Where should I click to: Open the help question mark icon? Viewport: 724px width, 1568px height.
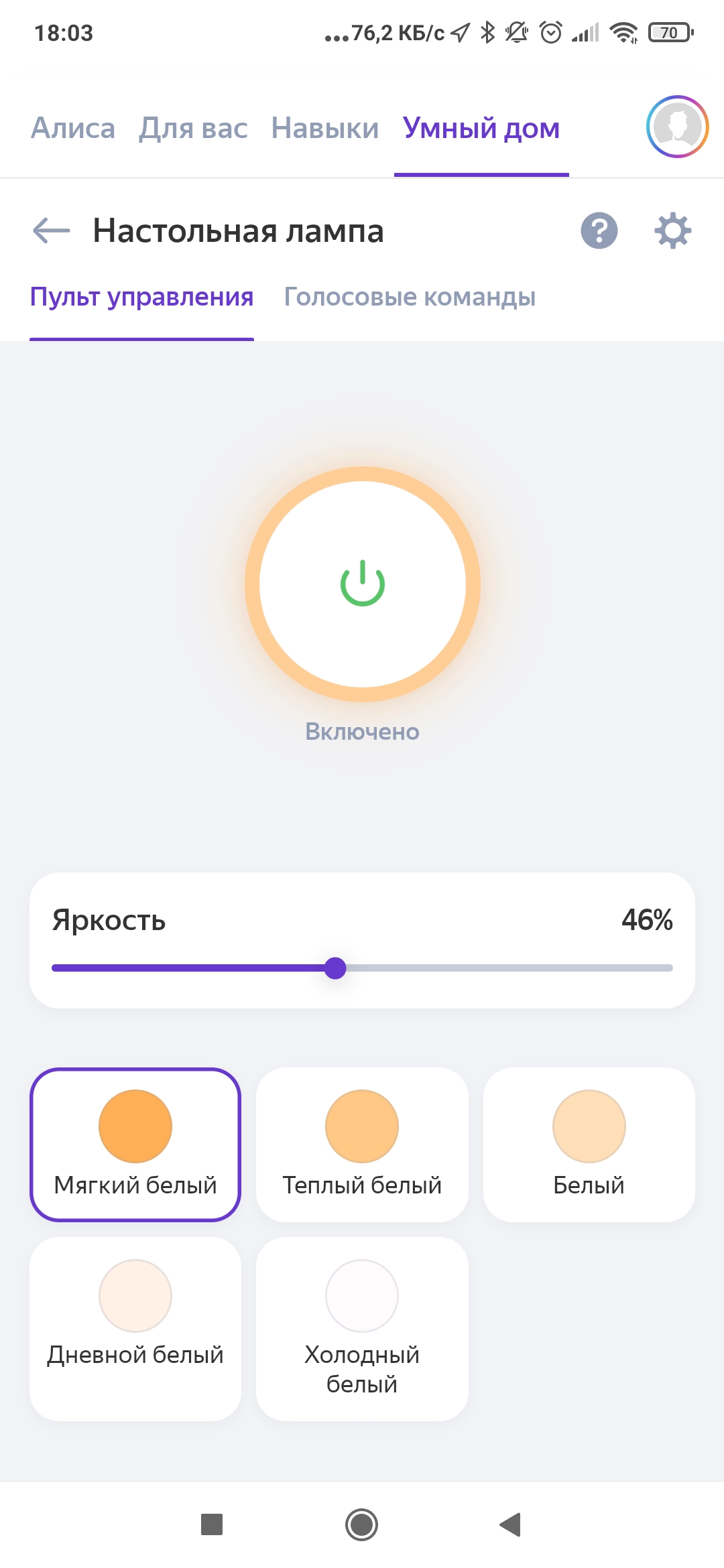coord(599,231)
